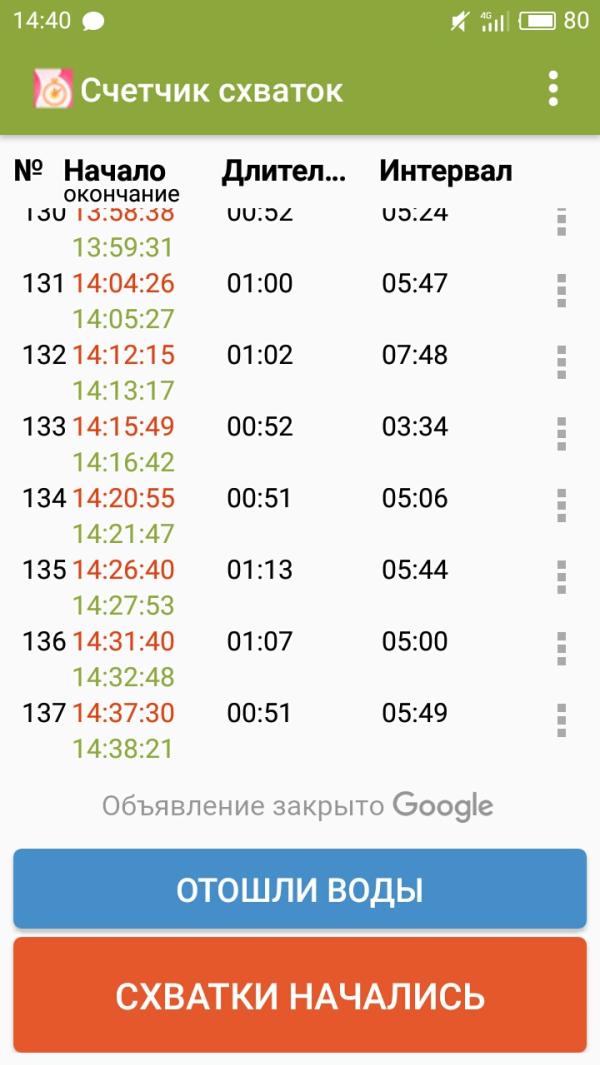Viewport: 600px width, 1065px height.
Task: Start timing with СХВАТКИ НАЧАЛИСЬ
Action: (x=300, y=995)
